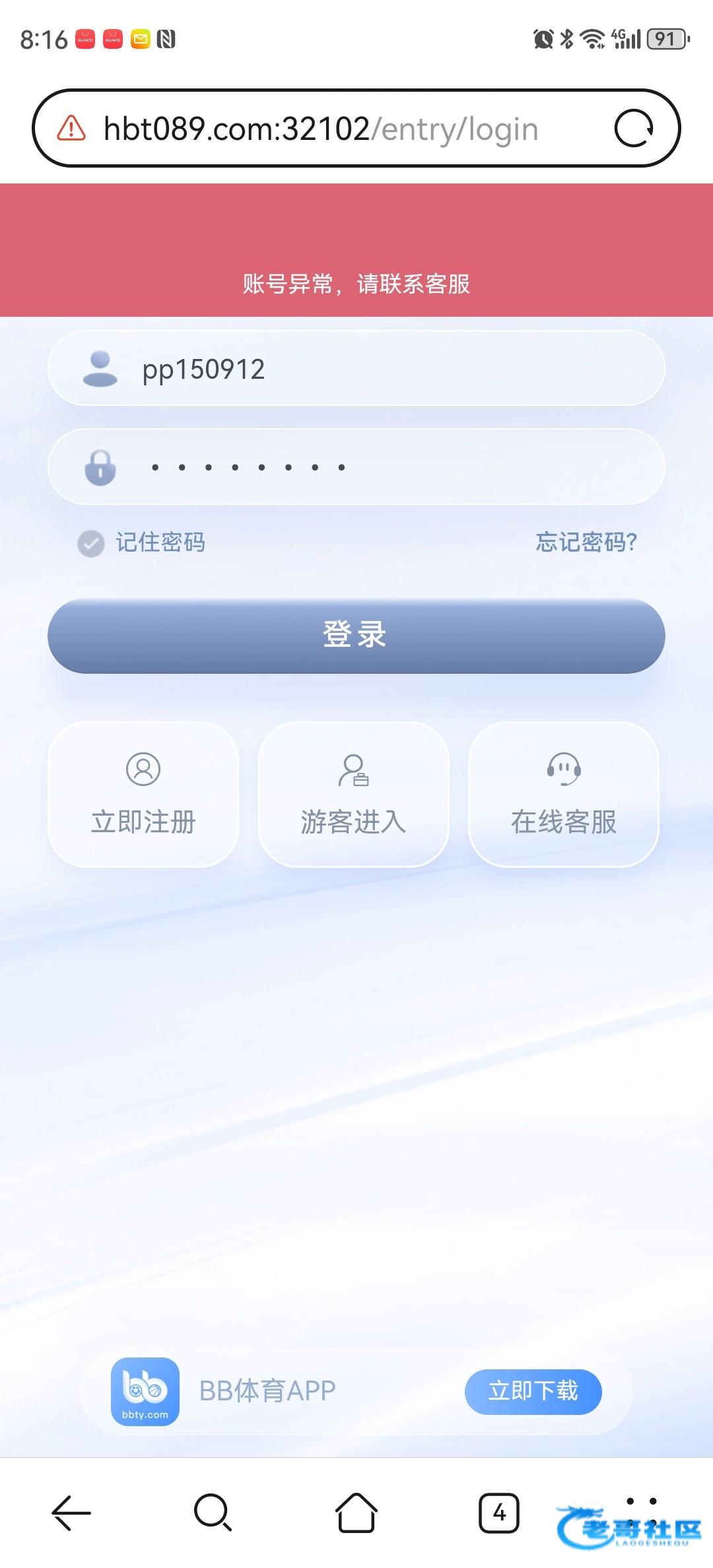This screenshot has height=1568, width=713.
Task: Go to the browser home page
Action: click(x=356, y=1512)
